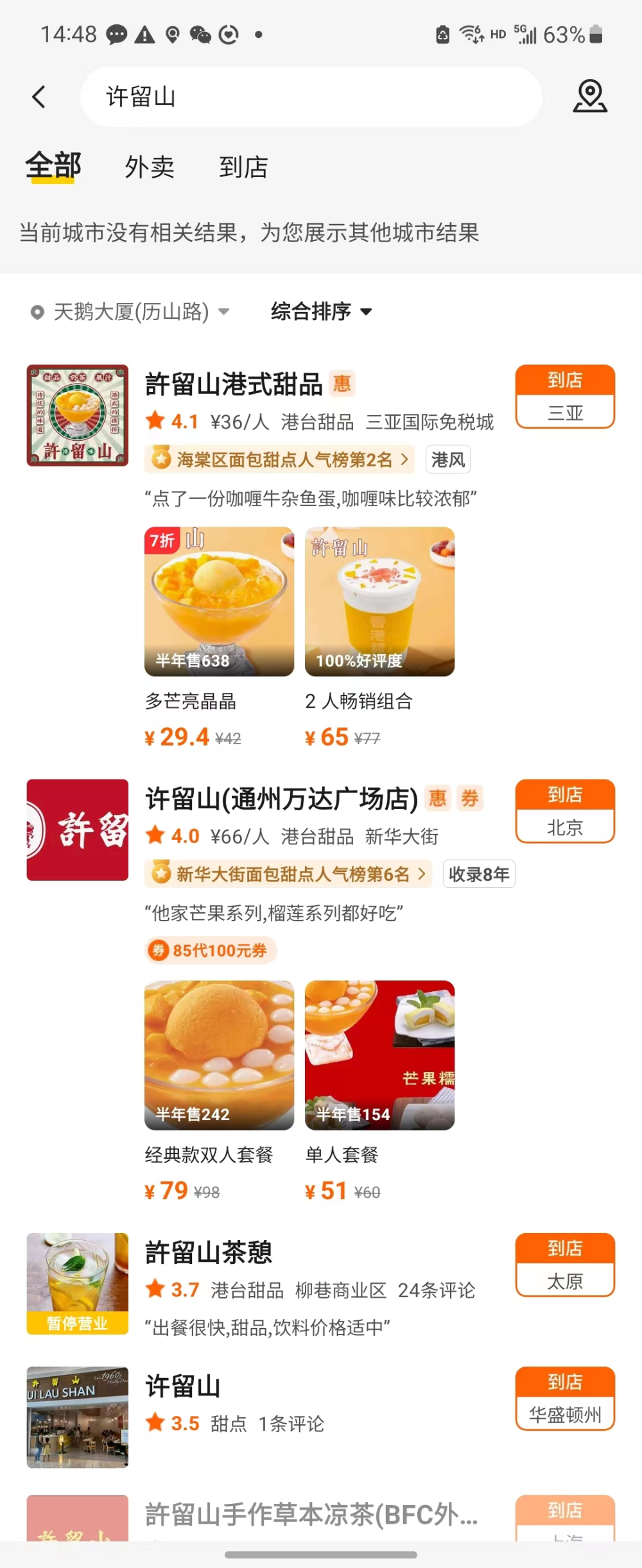Open the map location icon
This screenshot has height=1568, width=642.
coord(589,97)
